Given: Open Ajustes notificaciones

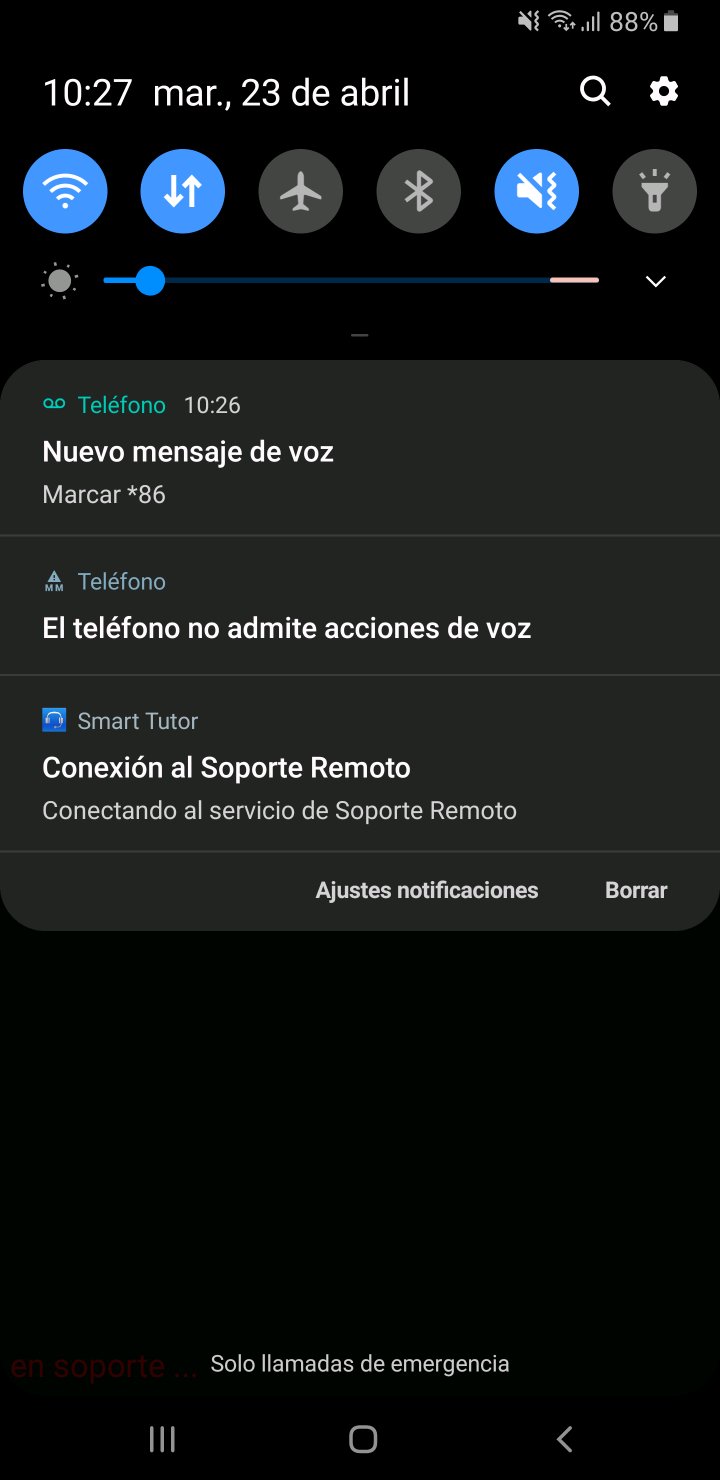Looking at the screenshot, I should pos(427,890).
